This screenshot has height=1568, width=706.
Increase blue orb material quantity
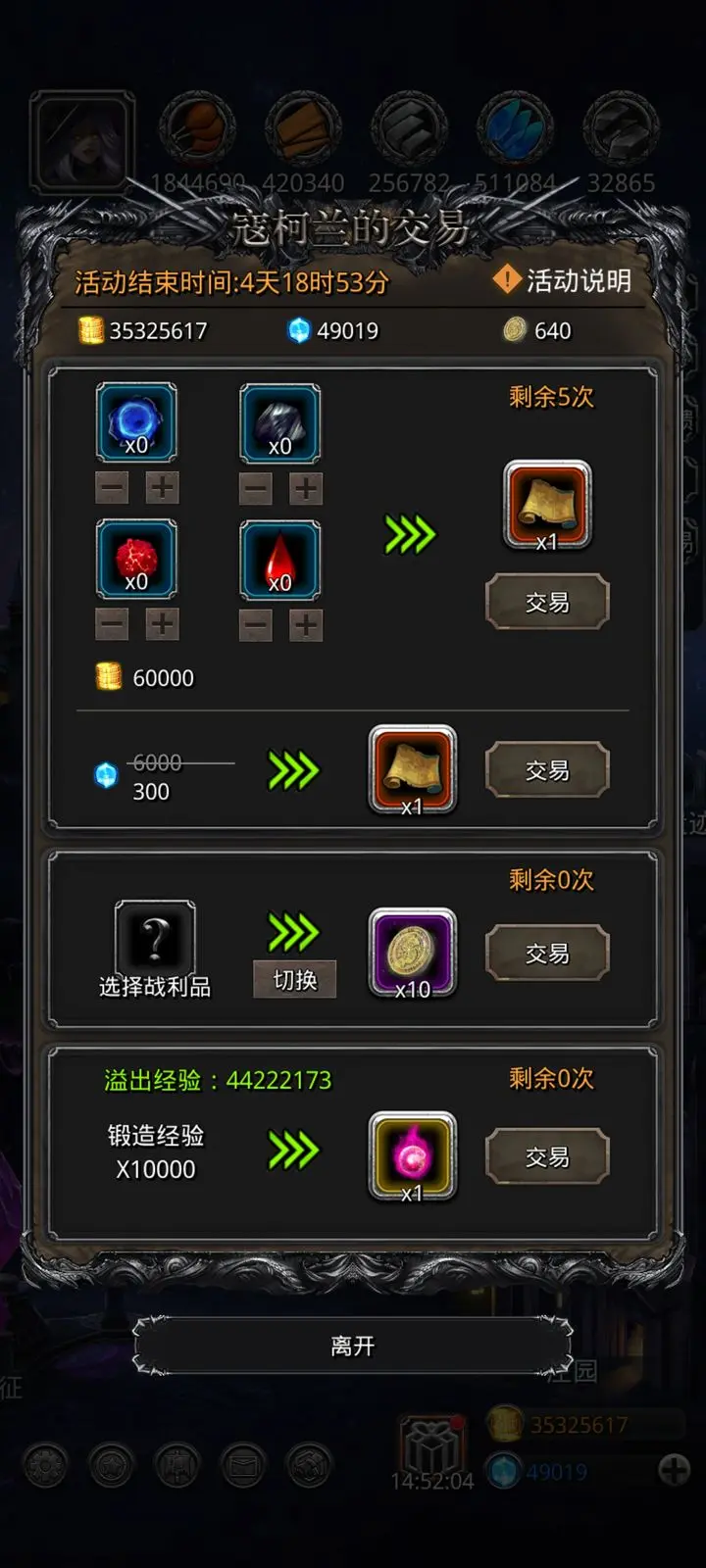pos(162,487)
